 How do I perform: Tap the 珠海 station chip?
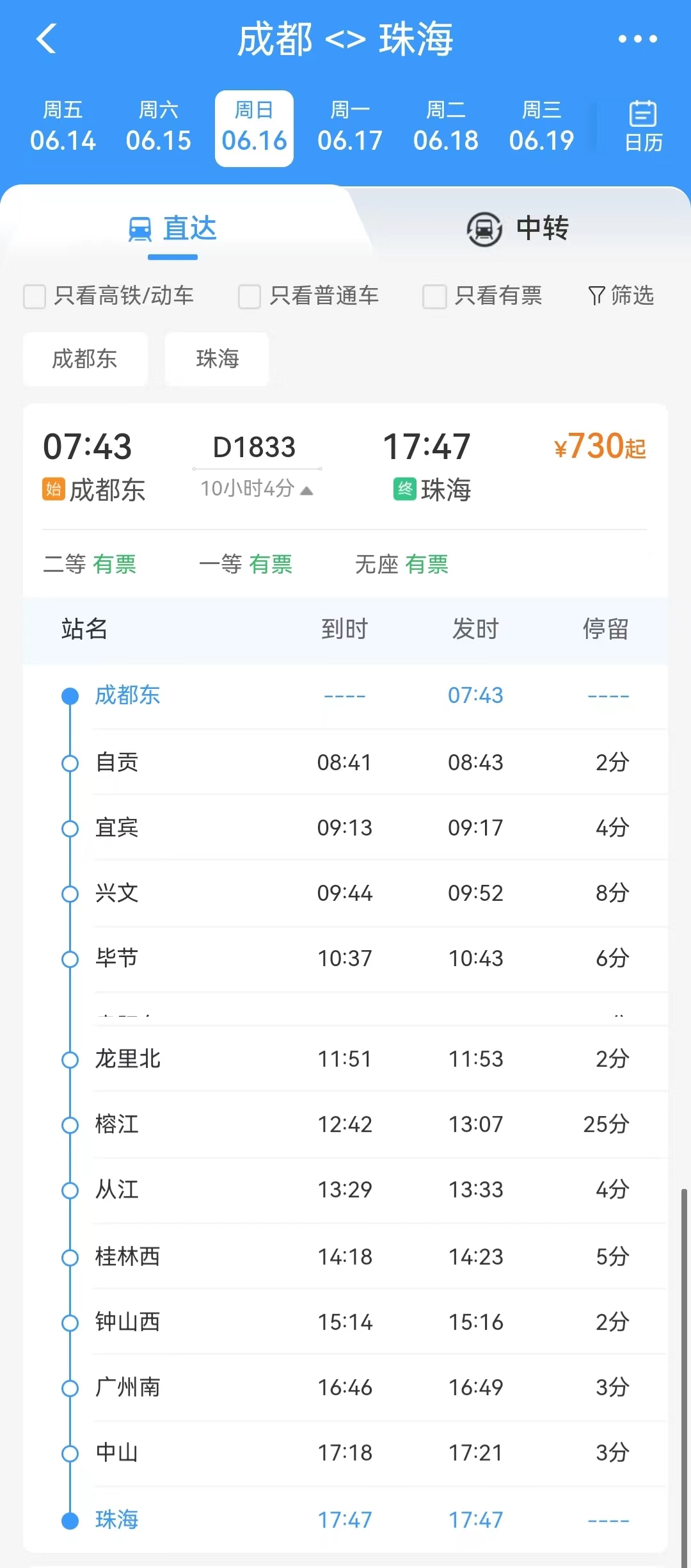217,359
